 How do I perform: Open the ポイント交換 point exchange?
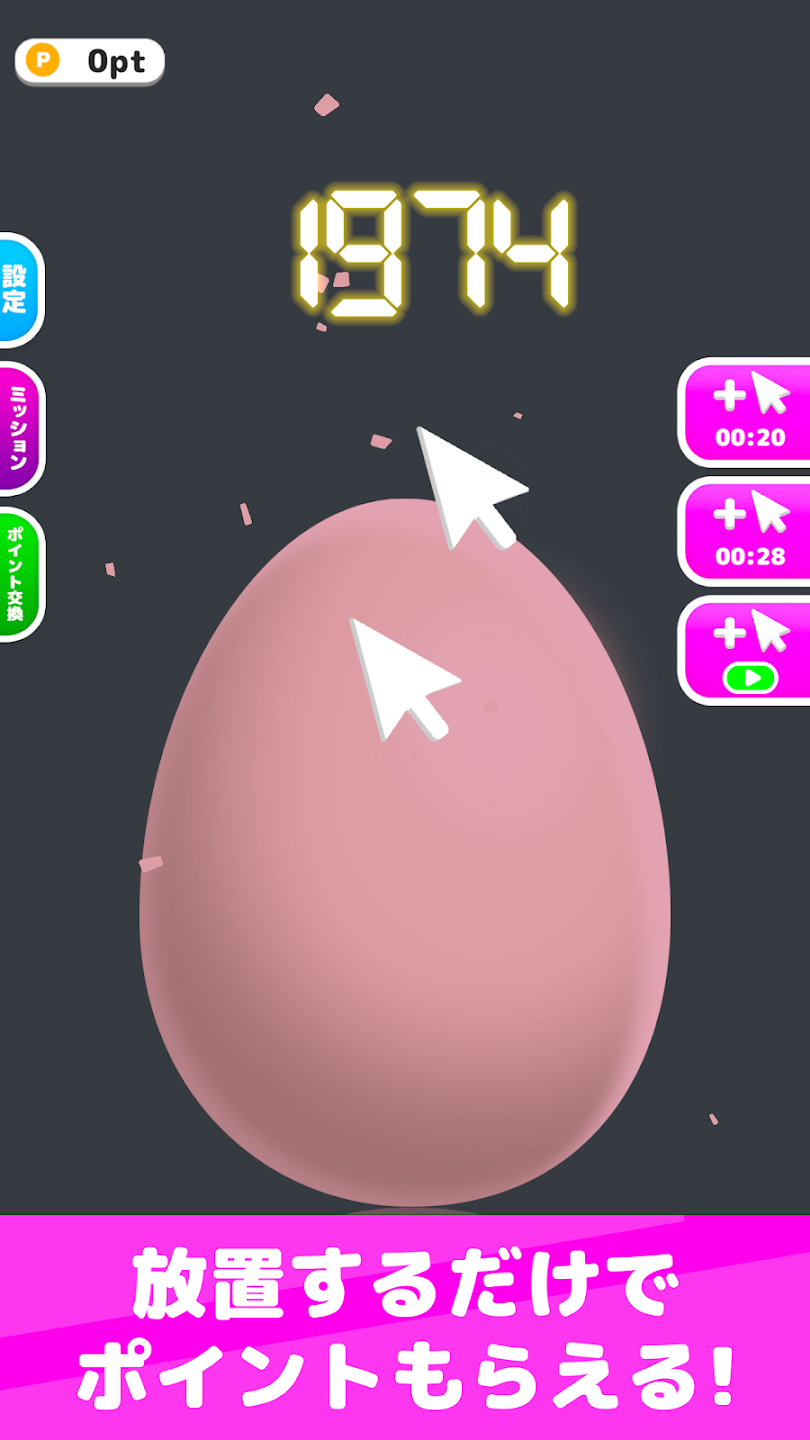pos(19,573)
